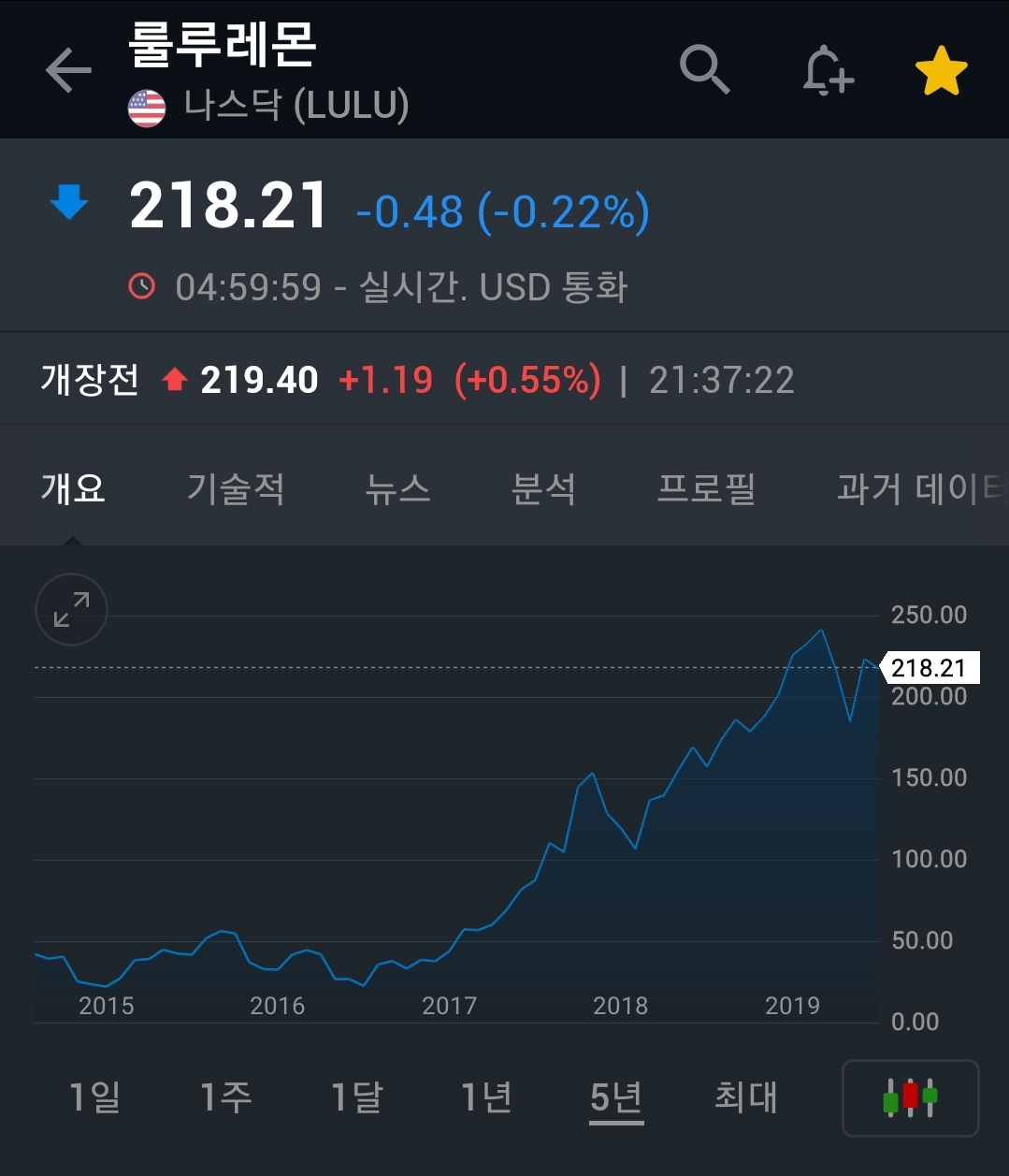Screen dimensions: 1009x1176
Task: Add a price alert with the bell icon
Action: pos(828,71)
